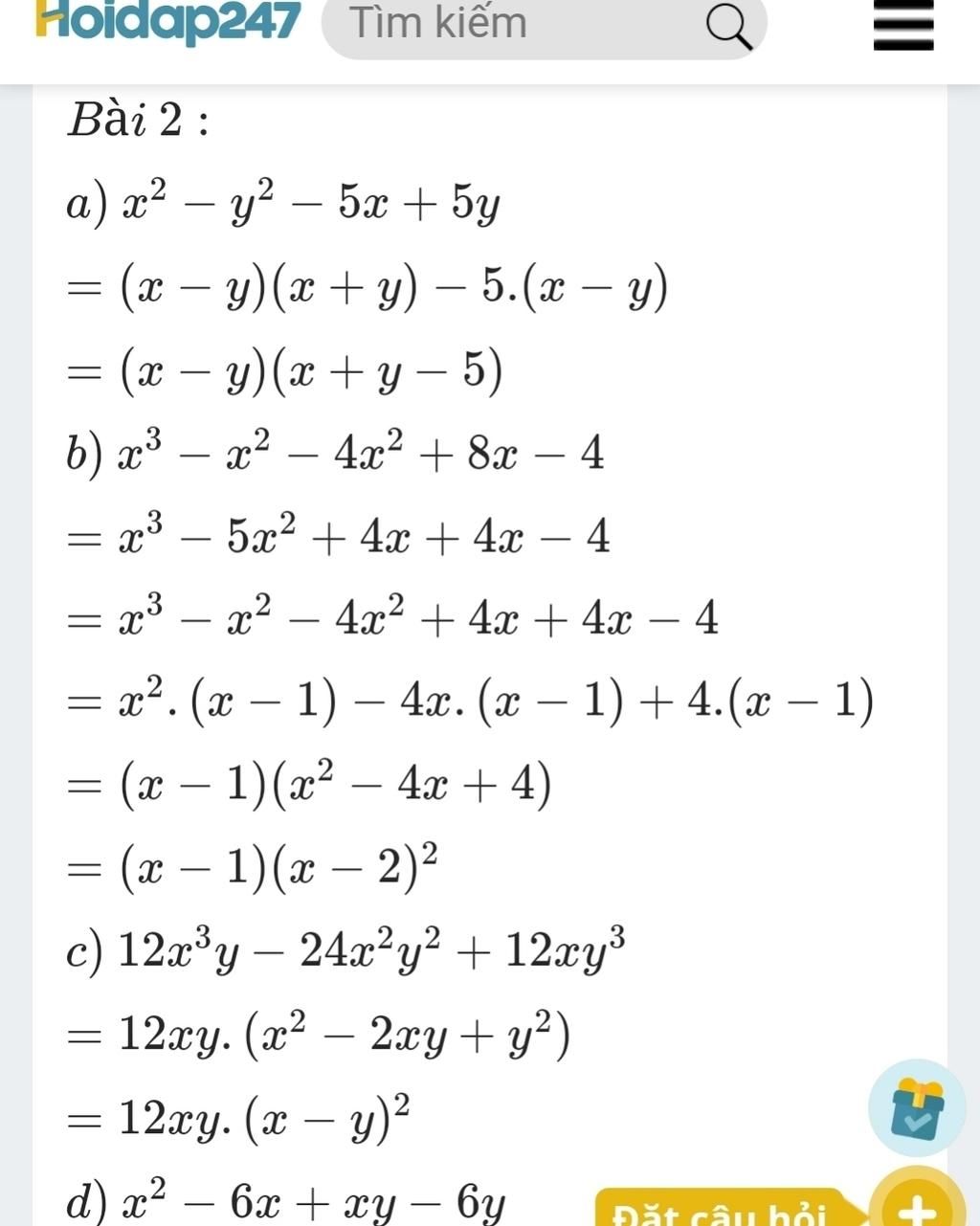
Task: Open the floating gift checklist icon
Action: (917, 1107)
